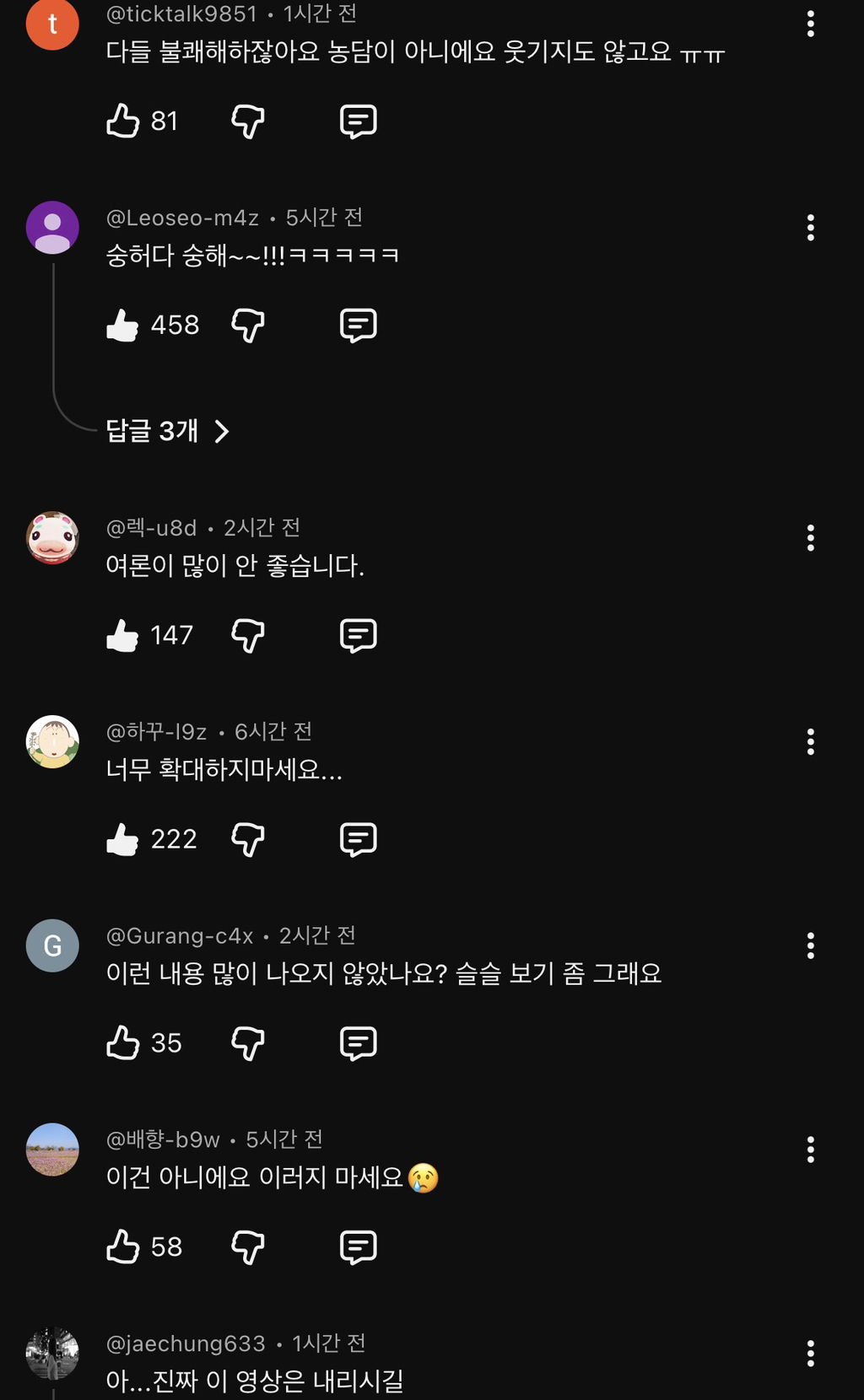Dislike the comment by @Leoseo-m4z
This screenshot has height=1400, width=864.
pyautogui.click(x=248, y=326)
